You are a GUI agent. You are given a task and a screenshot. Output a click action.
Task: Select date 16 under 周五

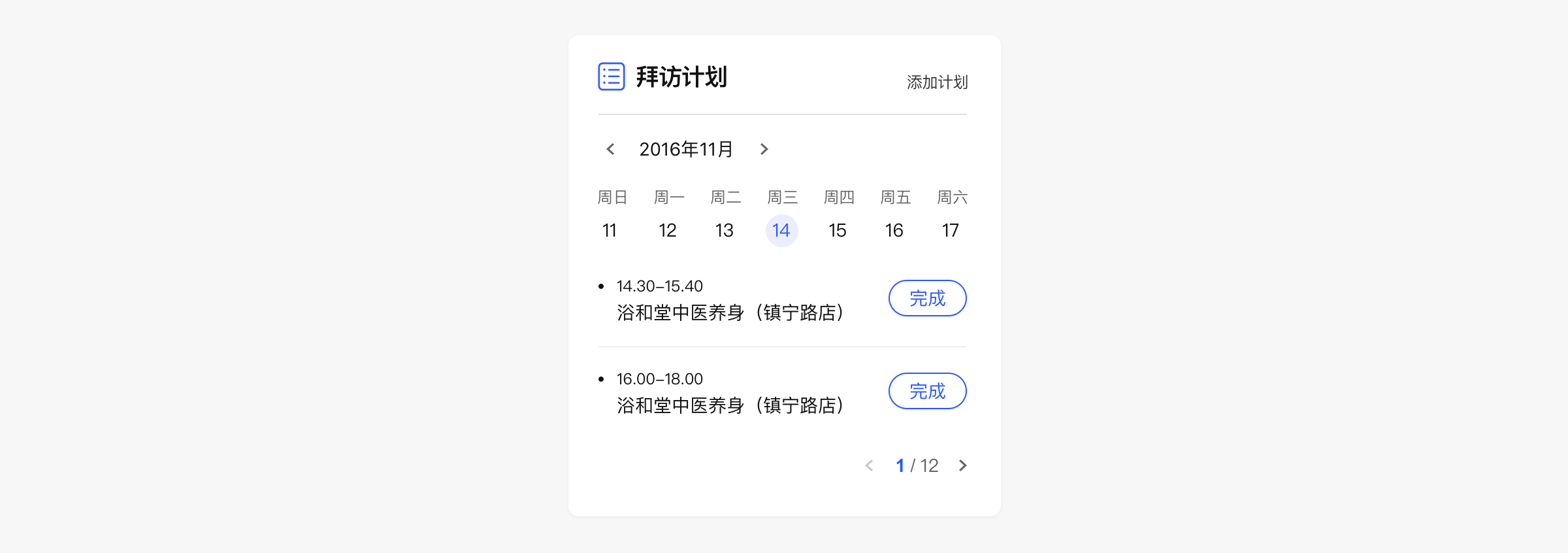(x=894, y=230)
